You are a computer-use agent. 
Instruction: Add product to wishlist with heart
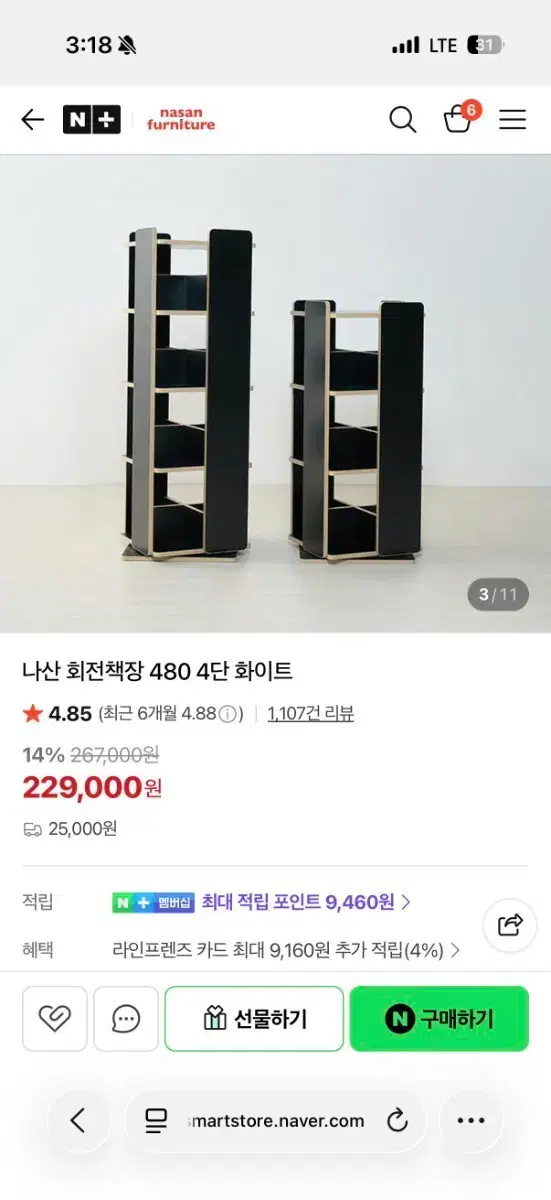pyautogui.click(x=55, y=1019)
